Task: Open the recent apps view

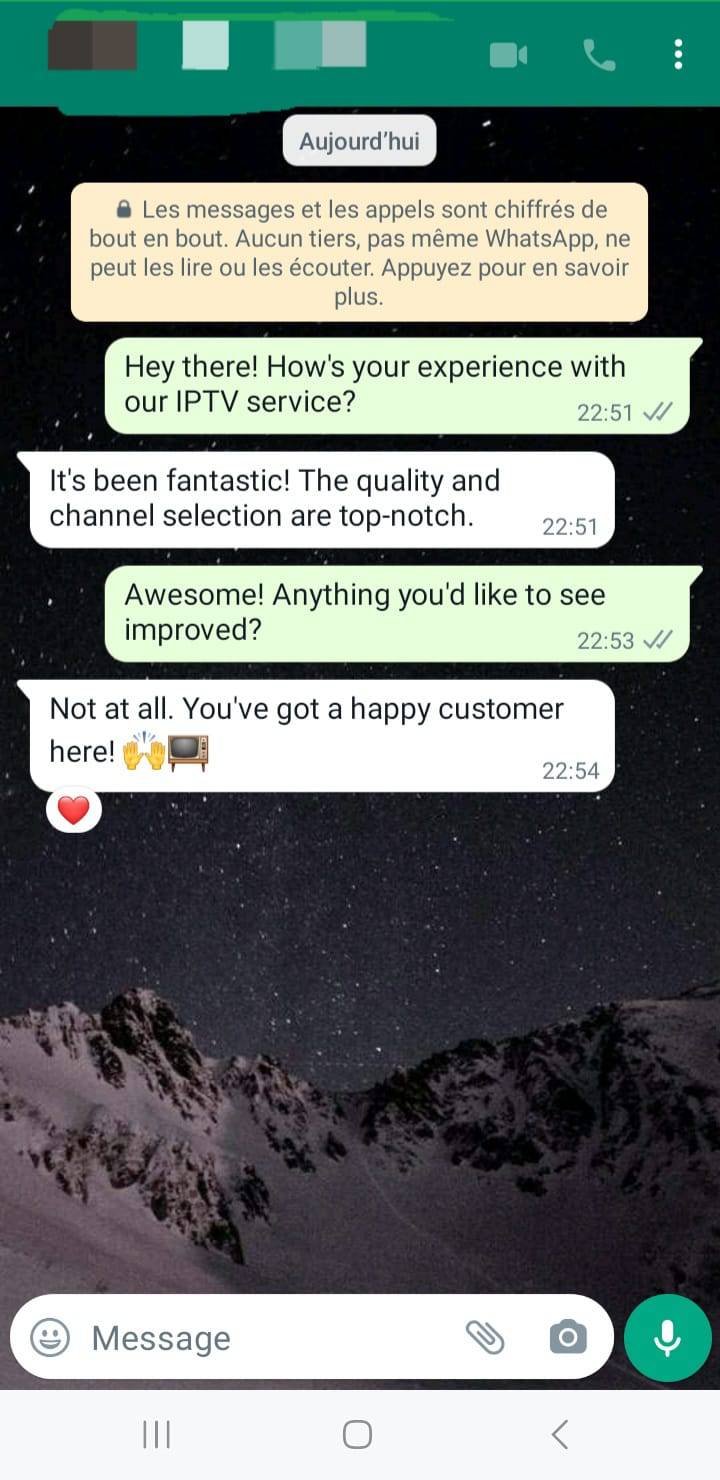Action: coord(156,1434)
